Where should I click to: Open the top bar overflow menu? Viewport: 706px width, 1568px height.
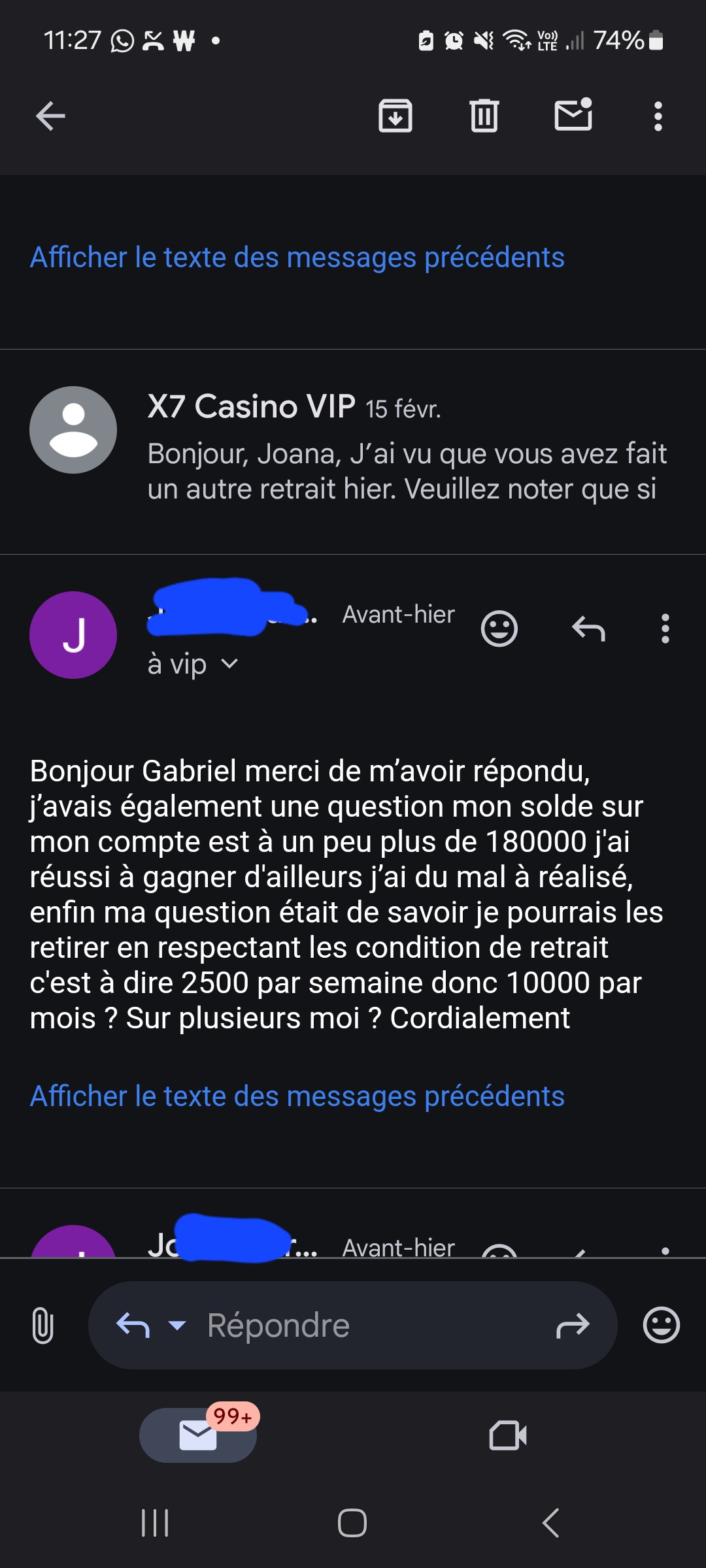pyautogui.click(x=658, y=116)
